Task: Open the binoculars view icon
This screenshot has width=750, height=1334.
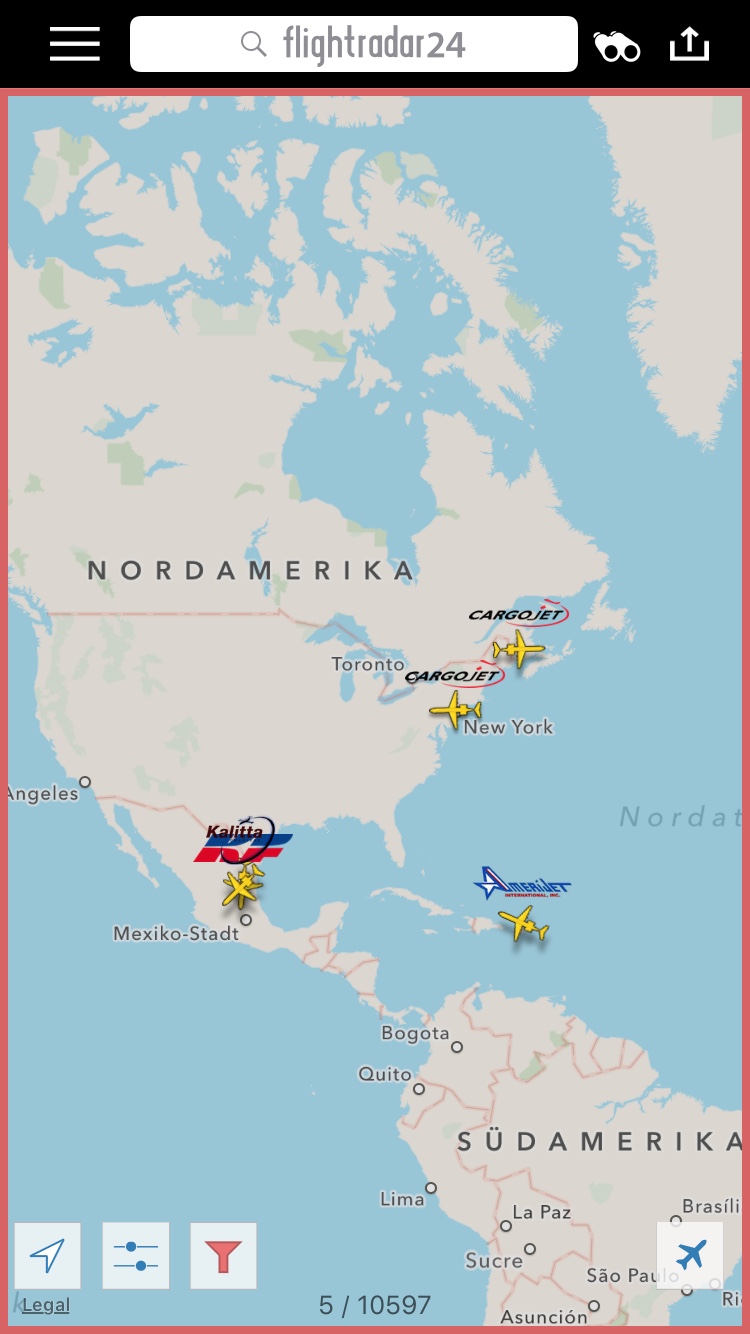Action: [x=617, y=46]
